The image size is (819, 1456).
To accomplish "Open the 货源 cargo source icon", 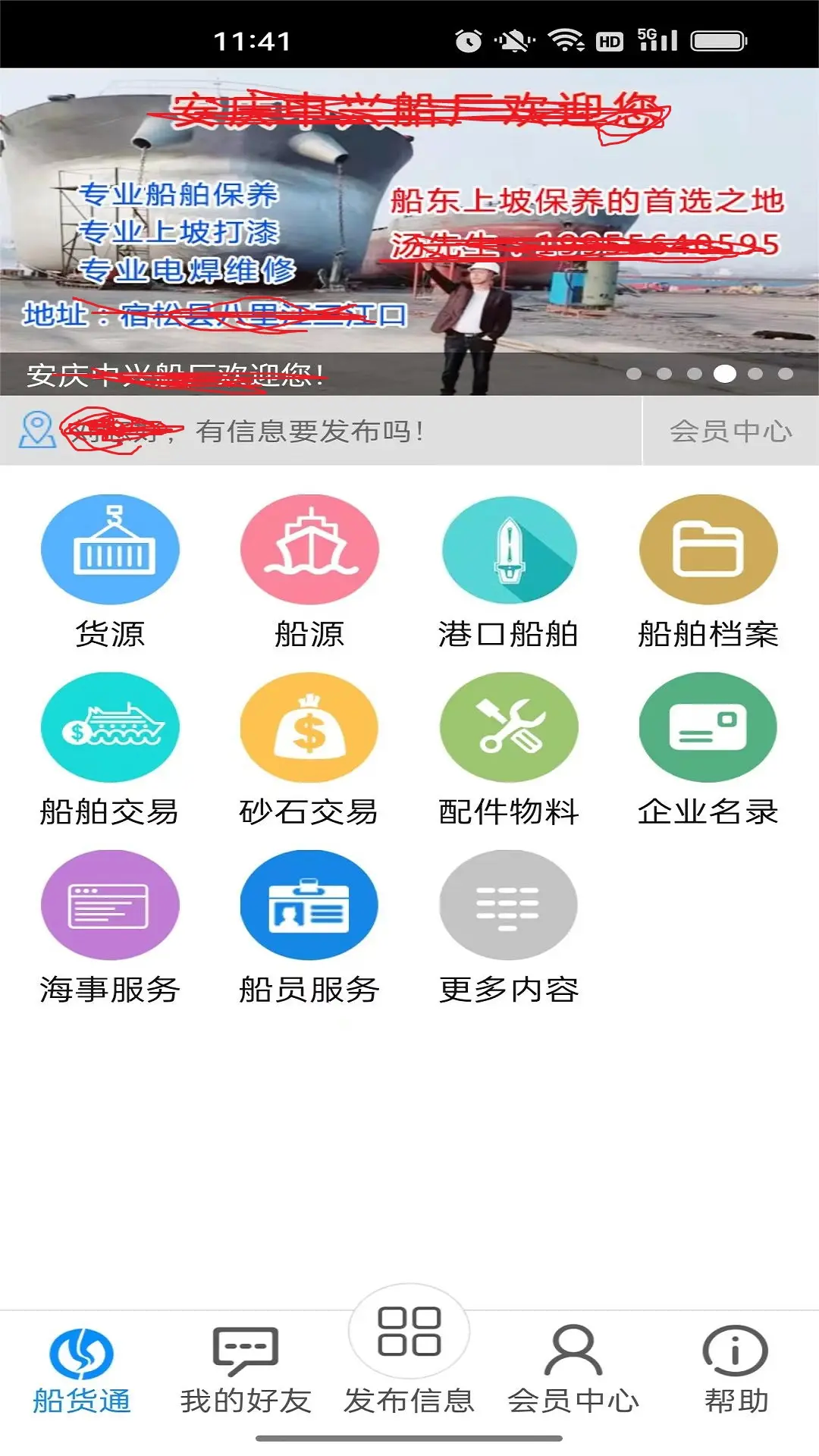I will click(111, 550).
